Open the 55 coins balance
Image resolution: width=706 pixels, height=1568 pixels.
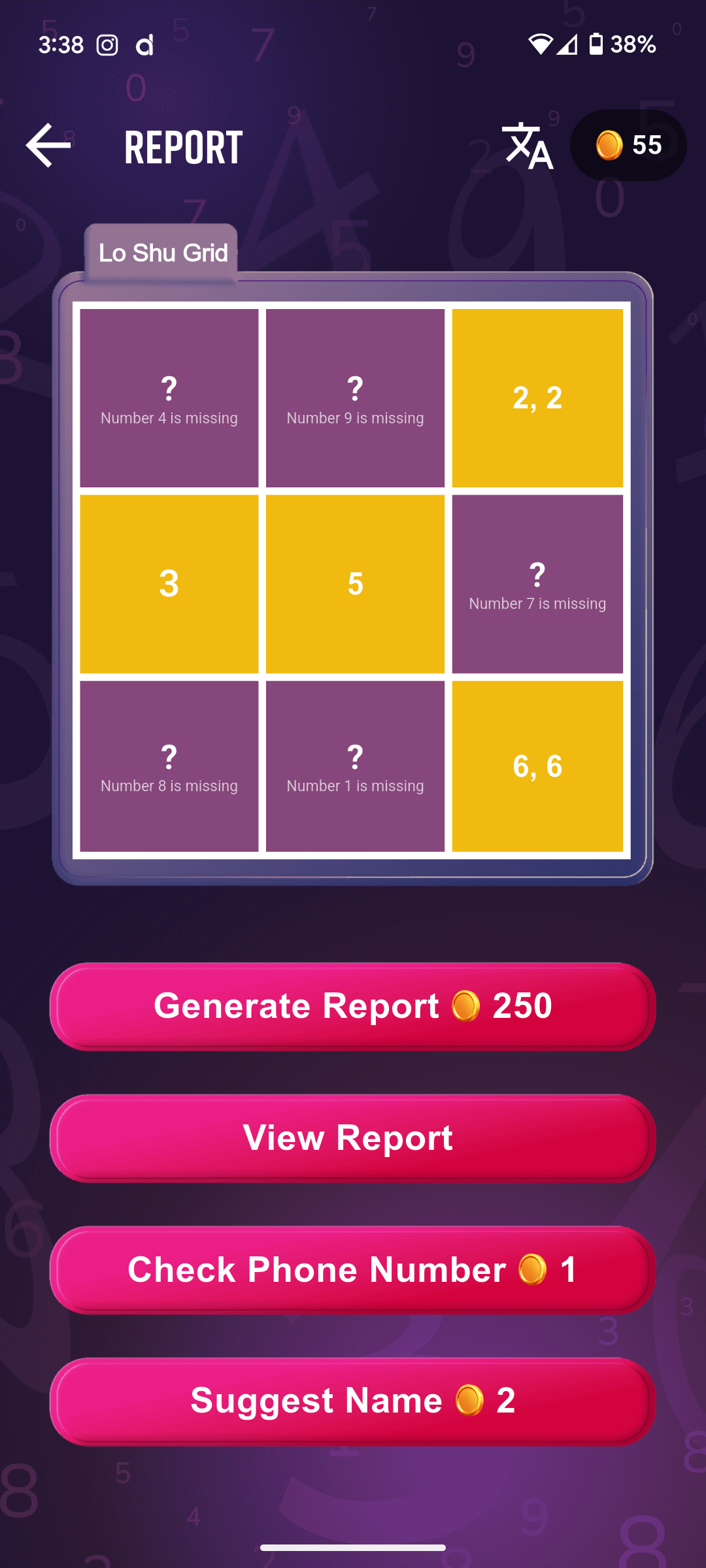point(628,145)
